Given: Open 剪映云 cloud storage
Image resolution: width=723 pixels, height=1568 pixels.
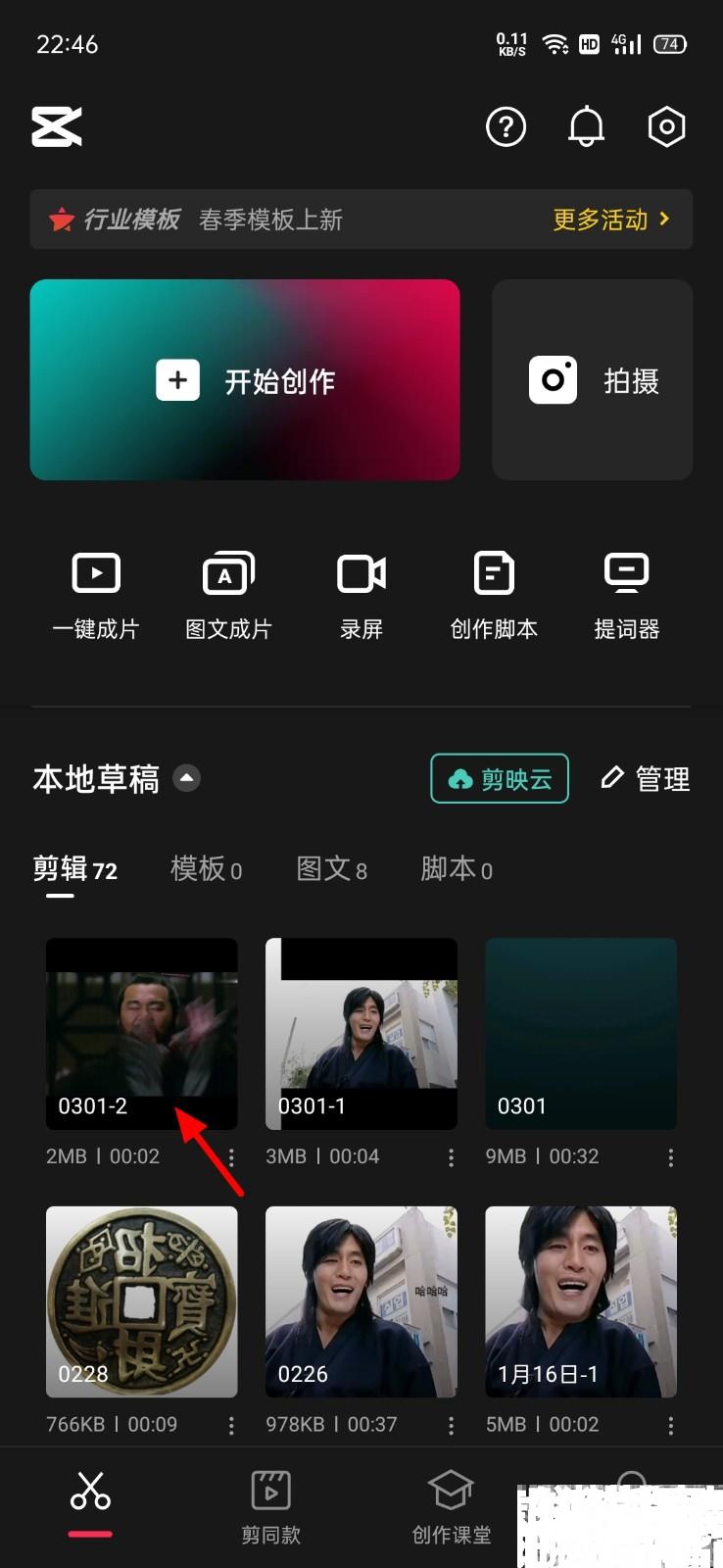Looking at the screenshot, I should click(499, 777).
